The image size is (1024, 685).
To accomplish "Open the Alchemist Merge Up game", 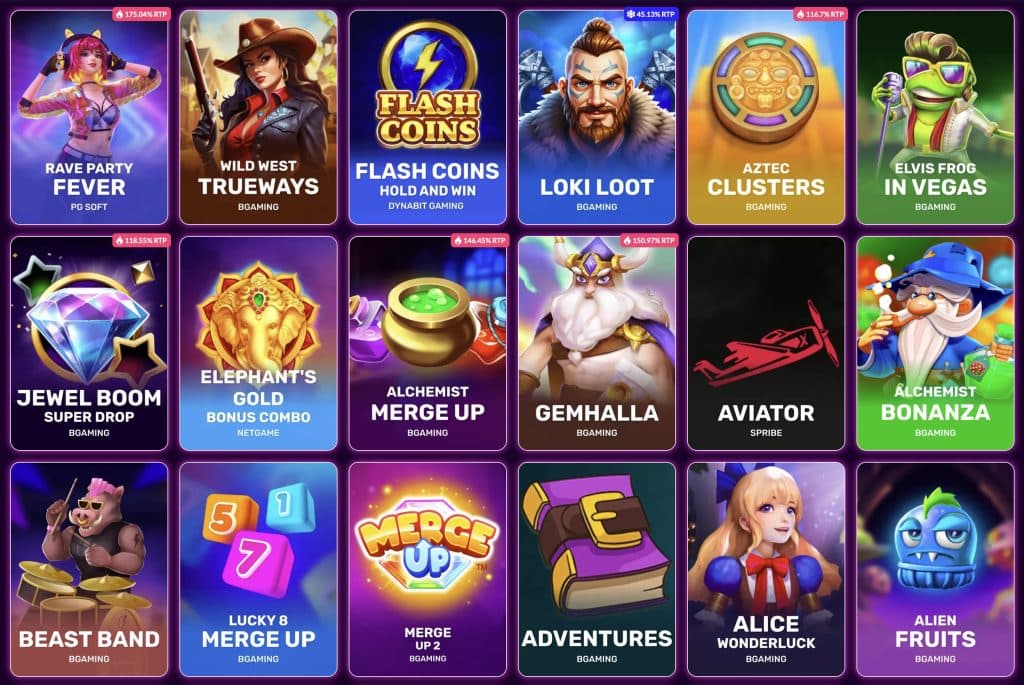I will point(427,343).
